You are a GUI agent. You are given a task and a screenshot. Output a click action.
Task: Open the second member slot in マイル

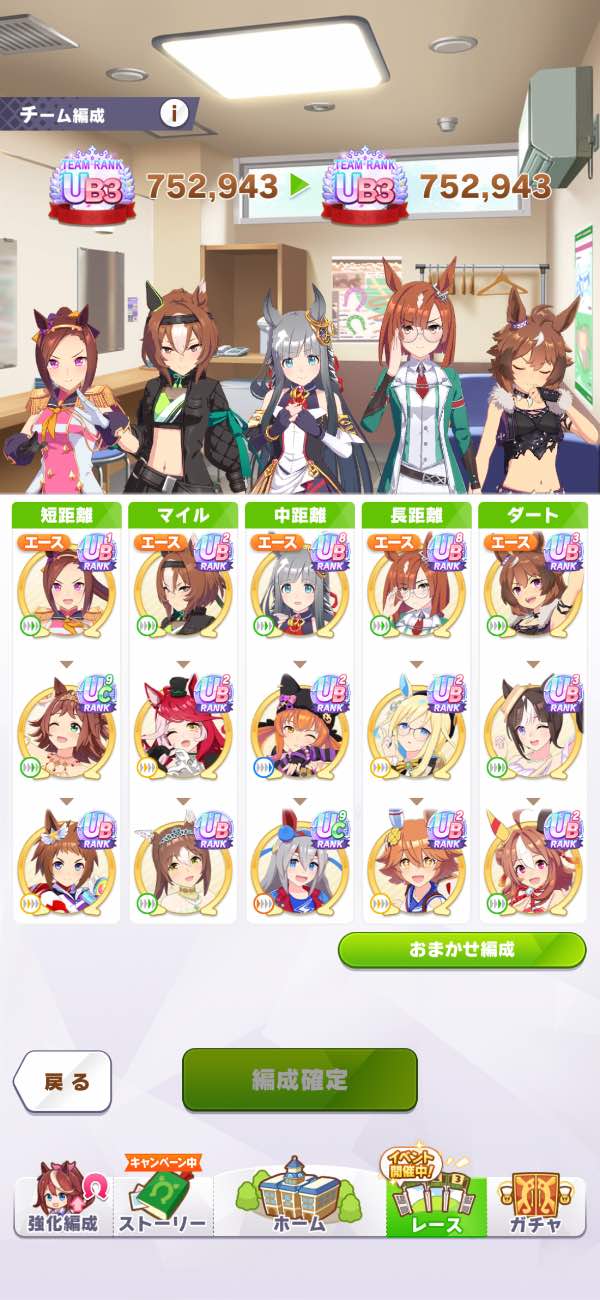[183, 724]
